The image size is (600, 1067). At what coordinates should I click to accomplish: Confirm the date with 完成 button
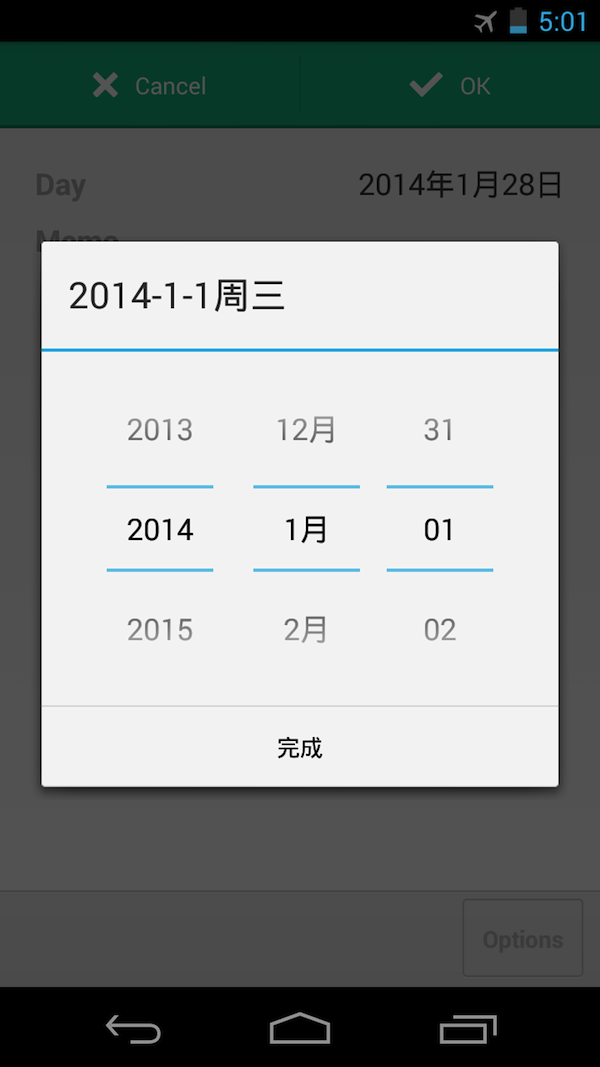pos(299,747)
